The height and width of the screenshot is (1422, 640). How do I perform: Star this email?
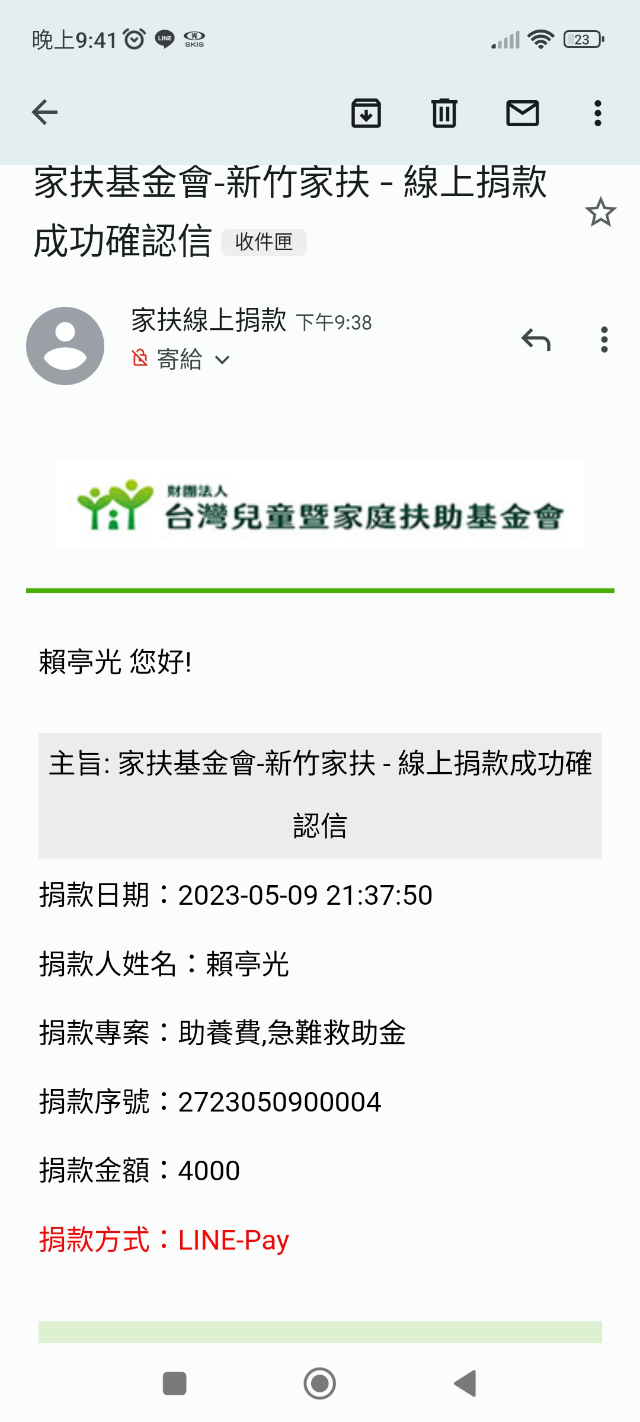coord(600,212)
